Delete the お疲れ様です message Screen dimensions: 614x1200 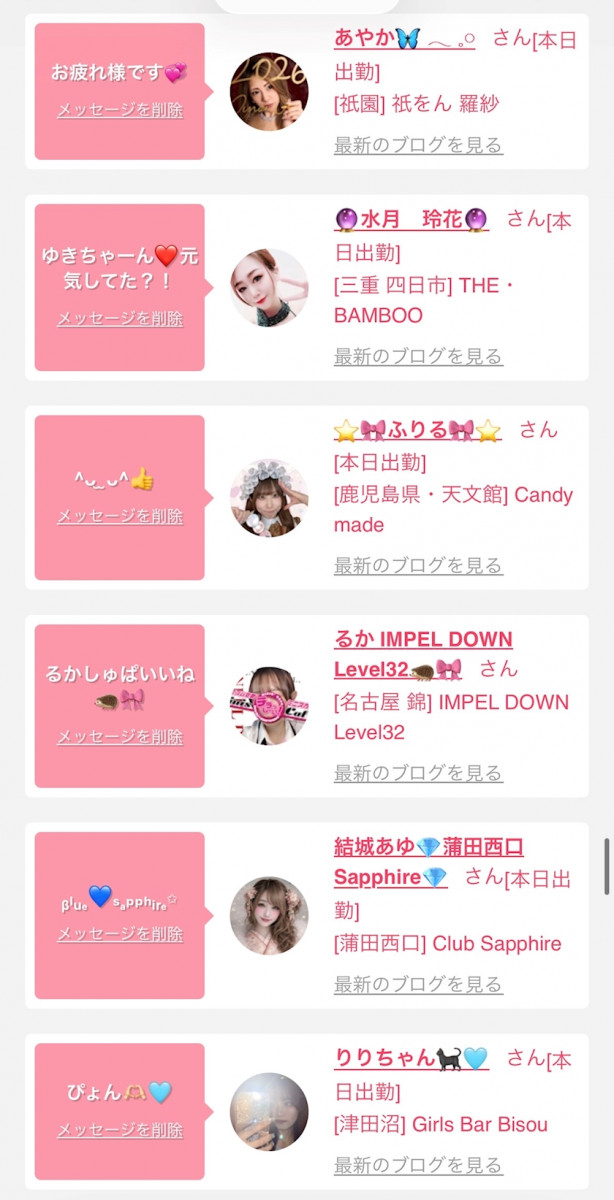(x=120, y=111)
